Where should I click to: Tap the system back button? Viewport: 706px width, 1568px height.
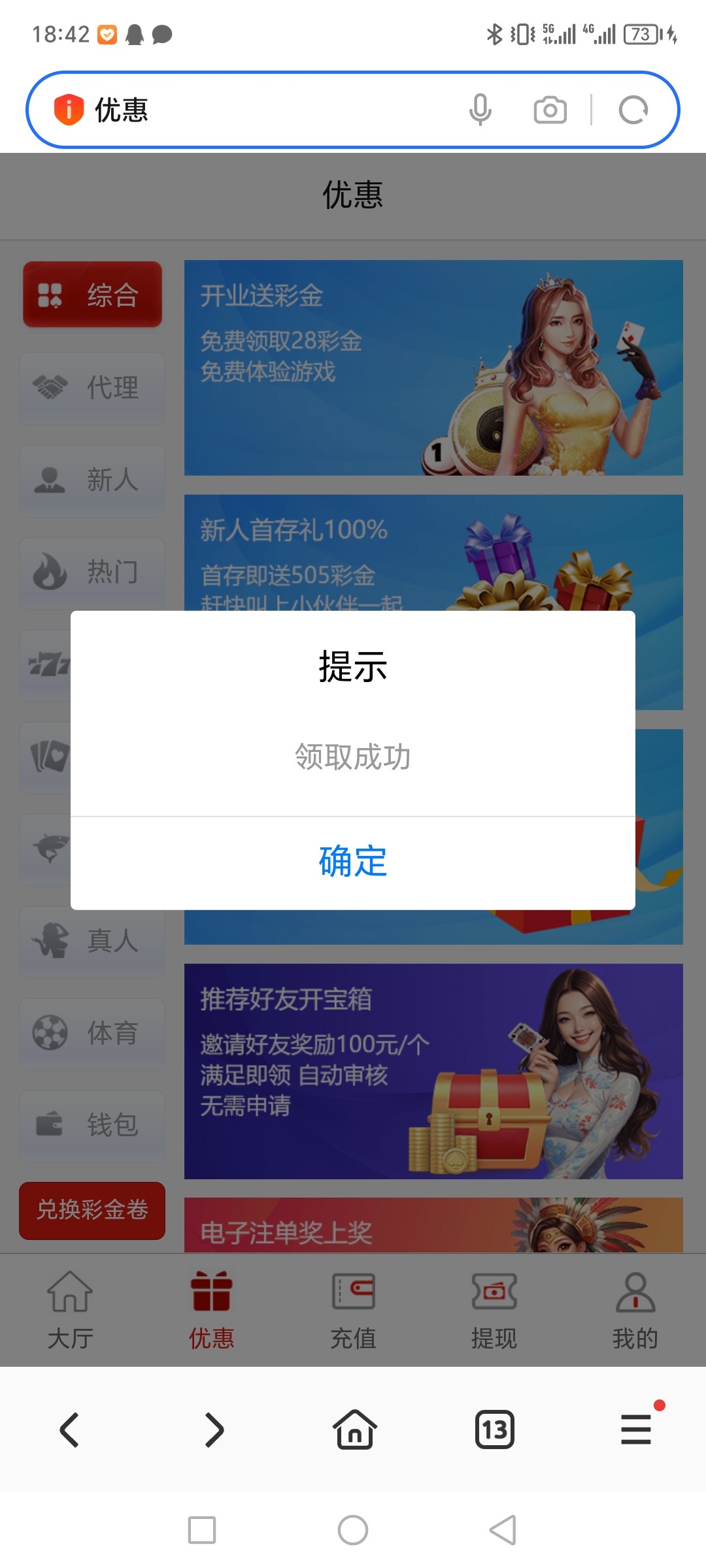tap(503, 1530)
